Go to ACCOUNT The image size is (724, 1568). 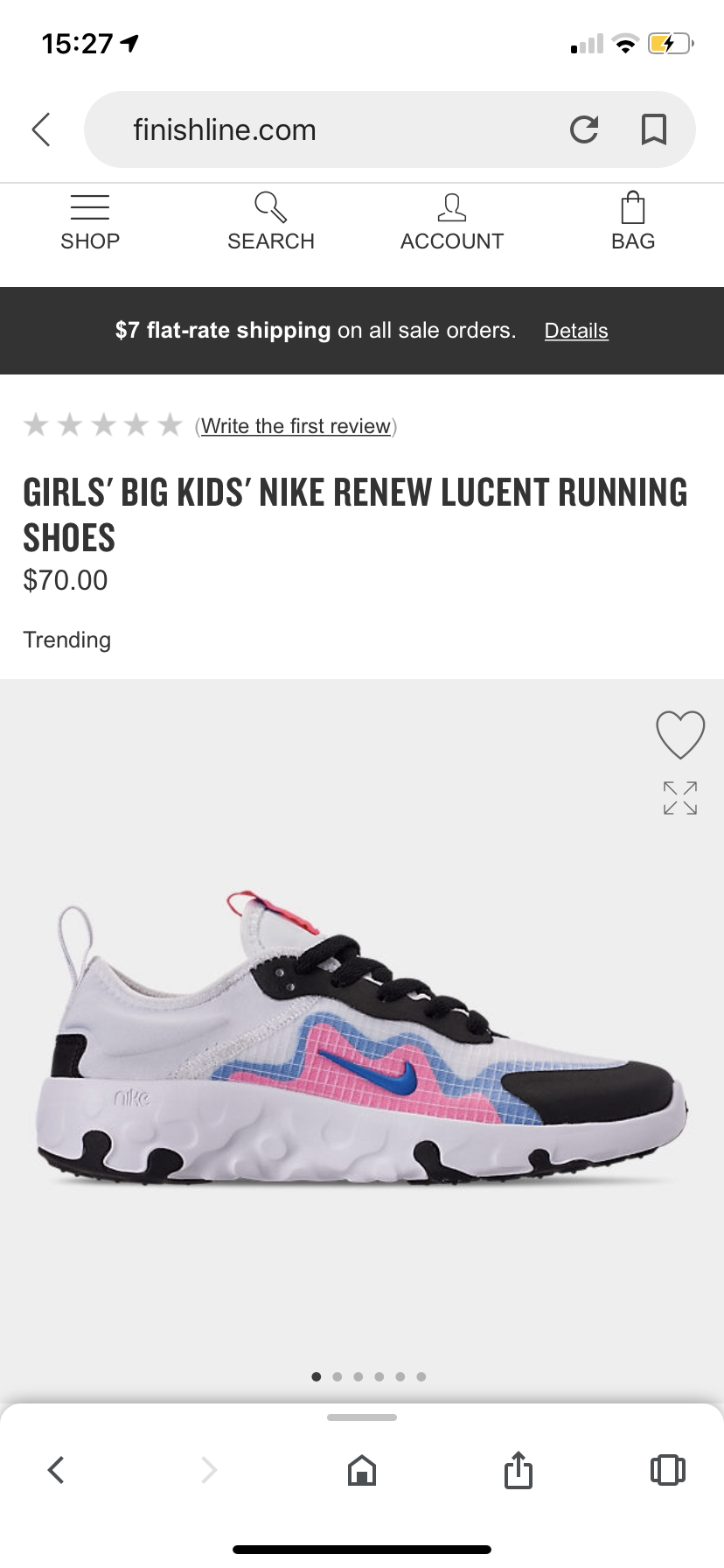tap(451, 222)
